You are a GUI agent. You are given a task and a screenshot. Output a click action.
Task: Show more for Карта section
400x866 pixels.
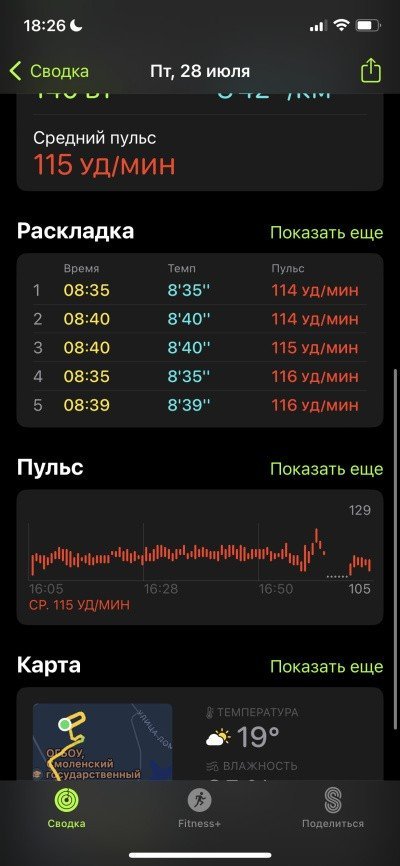[x=326, y=667]
